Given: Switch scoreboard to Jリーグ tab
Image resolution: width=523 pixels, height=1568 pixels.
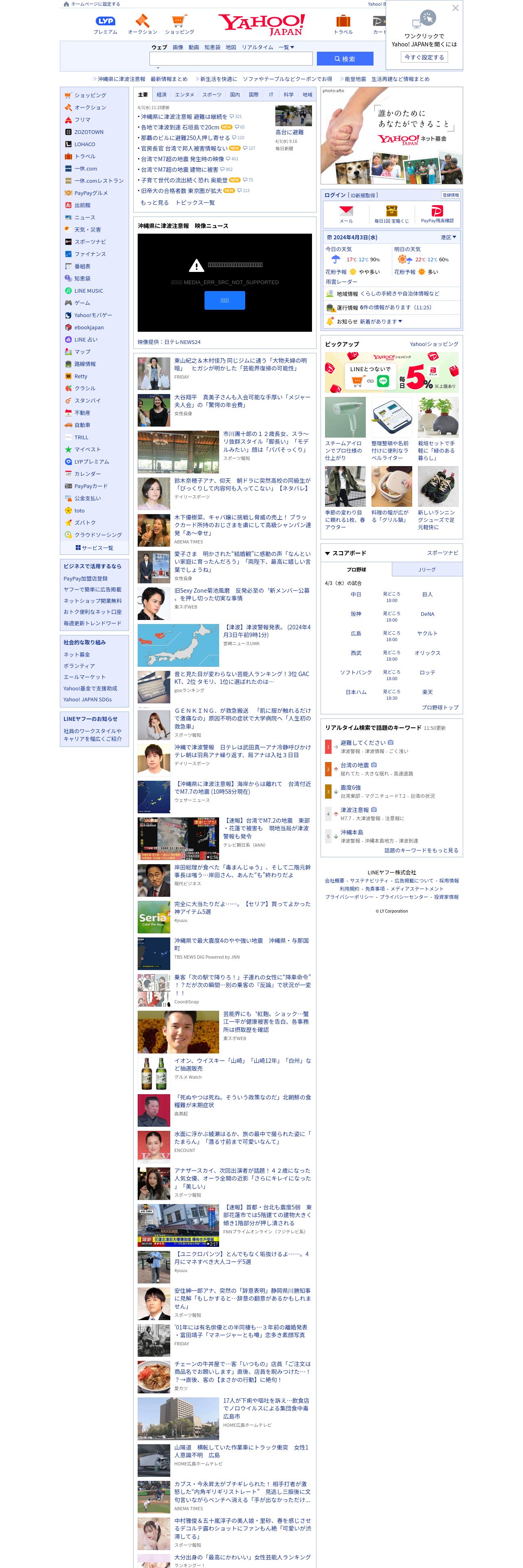Looking at the screenshot, I should [426, 569].
